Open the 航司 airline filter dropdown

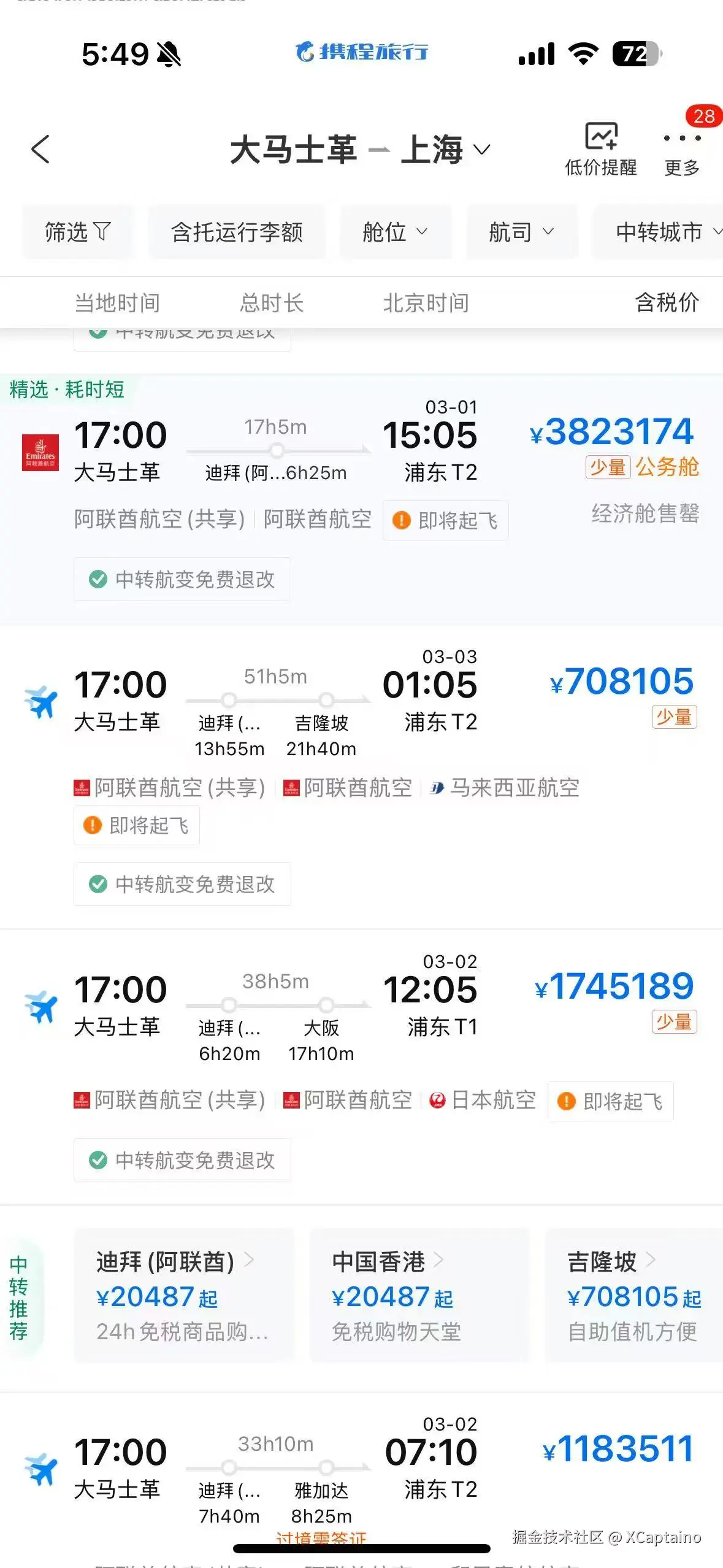(x=522, y=232)
